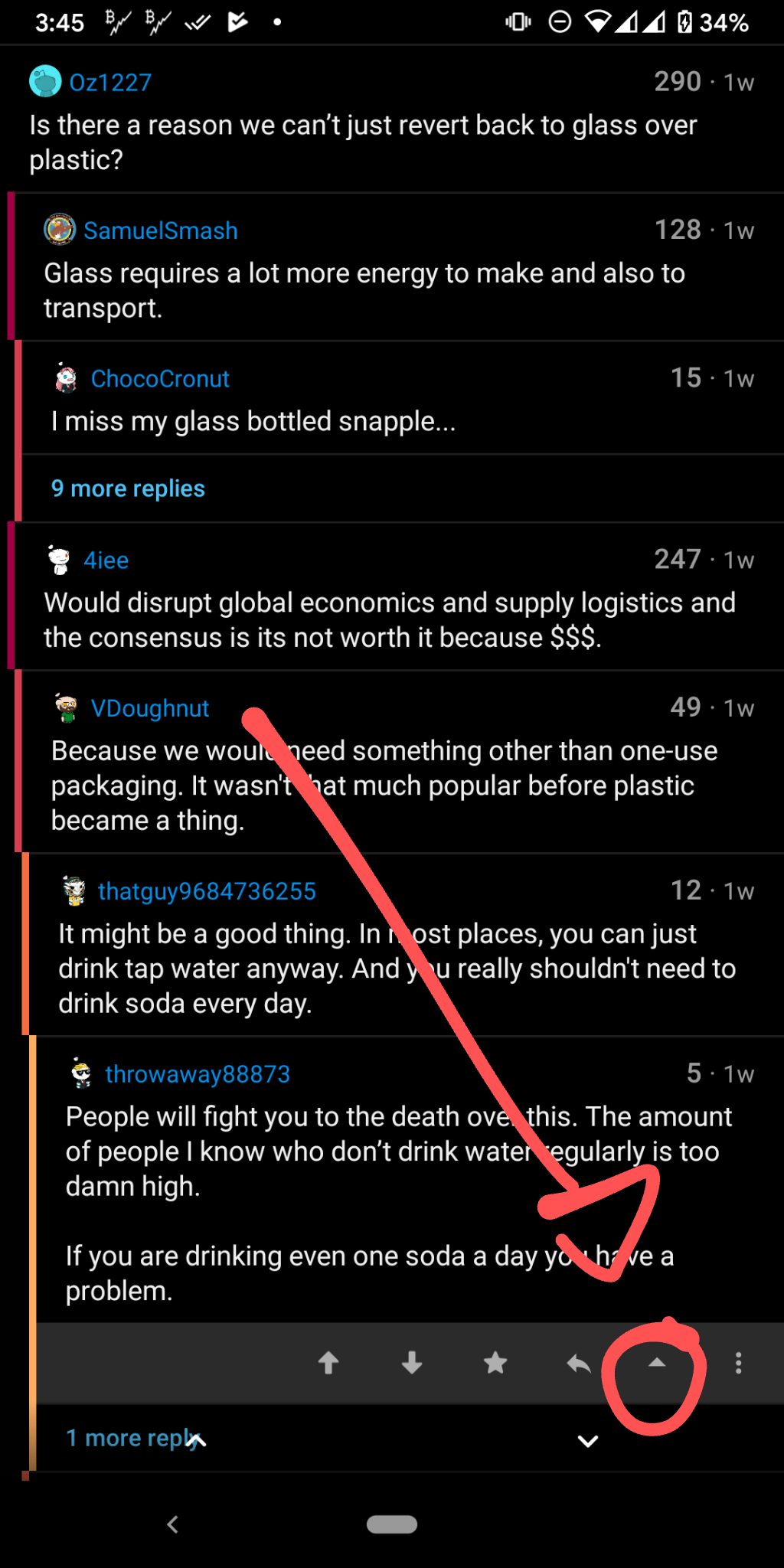This screenshot has width=784, height=1568.
Task: Collapse the thread with the down chevron
Action: pos(586,1437)
